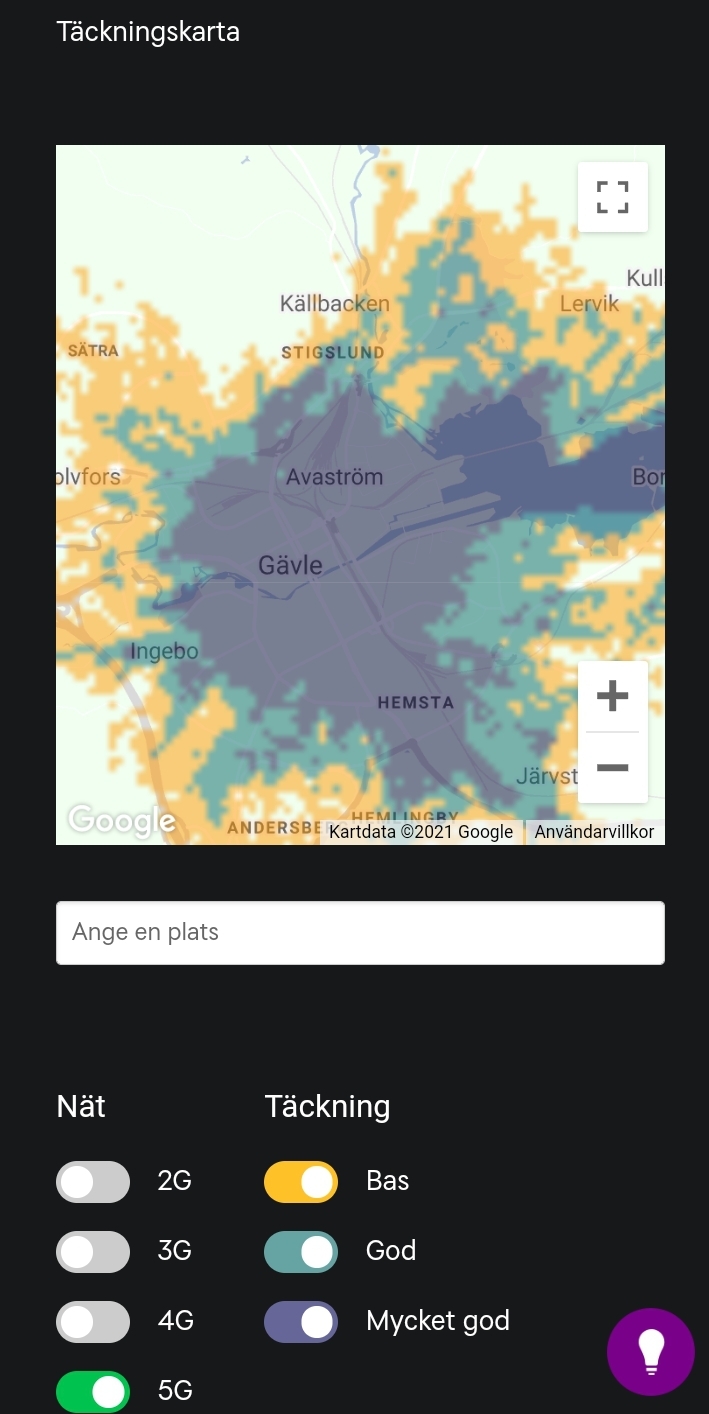Zoom out on the coverage map

tap(612, 768)
